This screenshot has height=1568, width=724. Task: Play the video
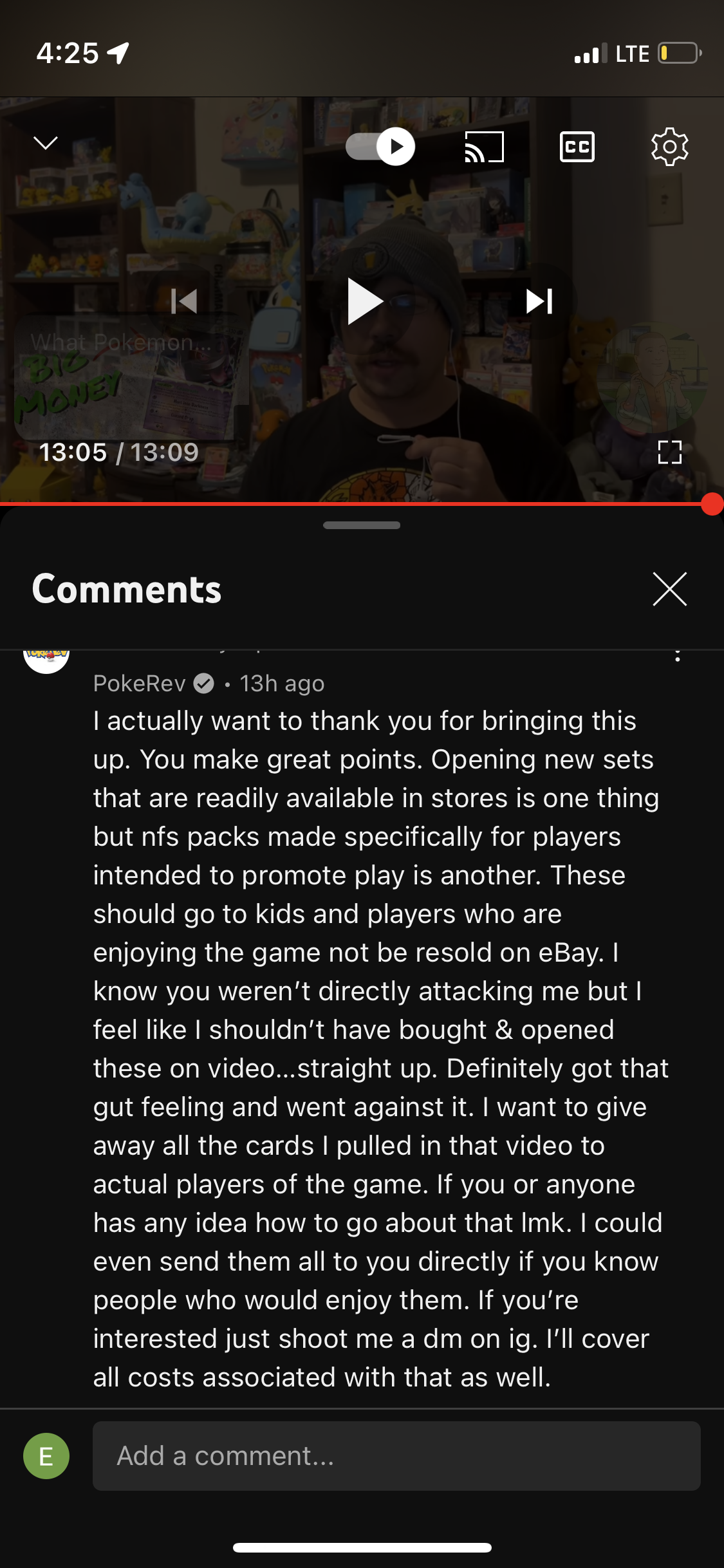click(364, 301)
